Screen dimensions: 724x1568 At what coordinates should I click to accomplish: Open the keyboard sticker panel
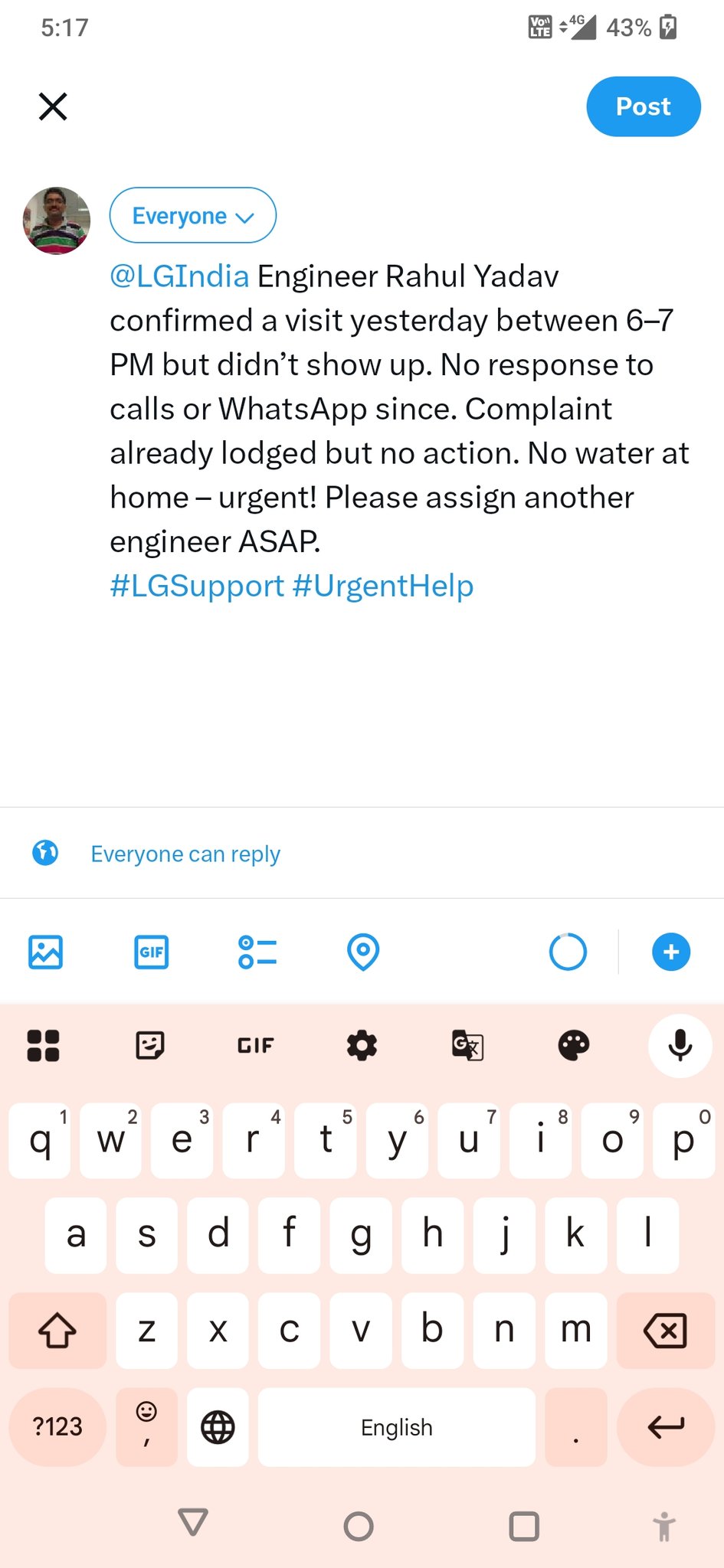[149, 1045]
